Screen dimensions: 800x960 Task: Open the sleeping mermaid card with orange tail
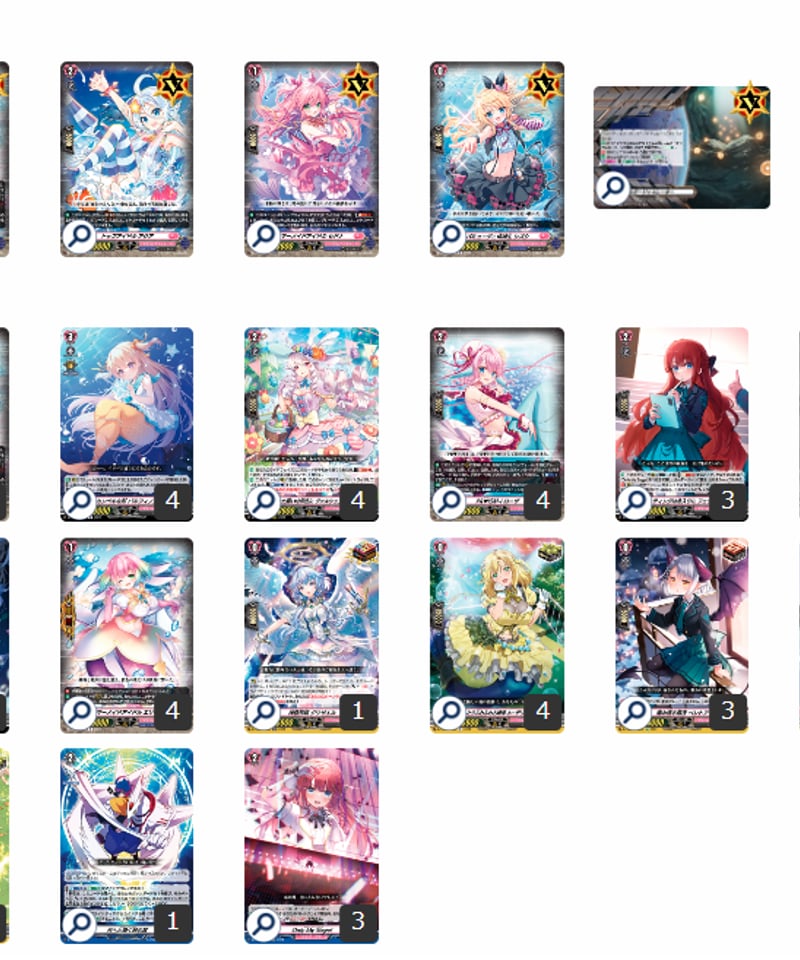[x=127, y=423]
